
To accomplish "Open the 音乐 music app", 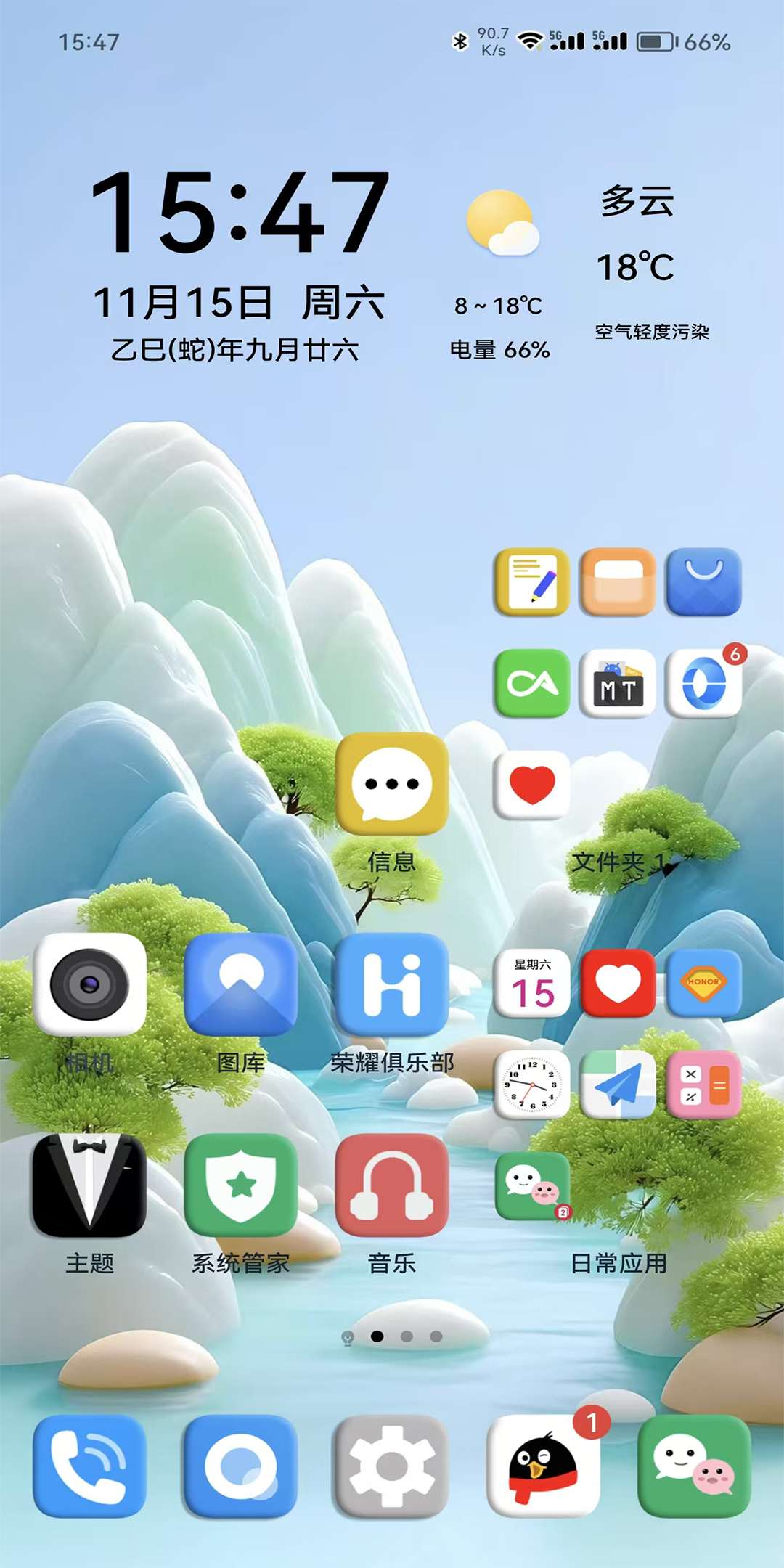I will [x=391, y=1185].
